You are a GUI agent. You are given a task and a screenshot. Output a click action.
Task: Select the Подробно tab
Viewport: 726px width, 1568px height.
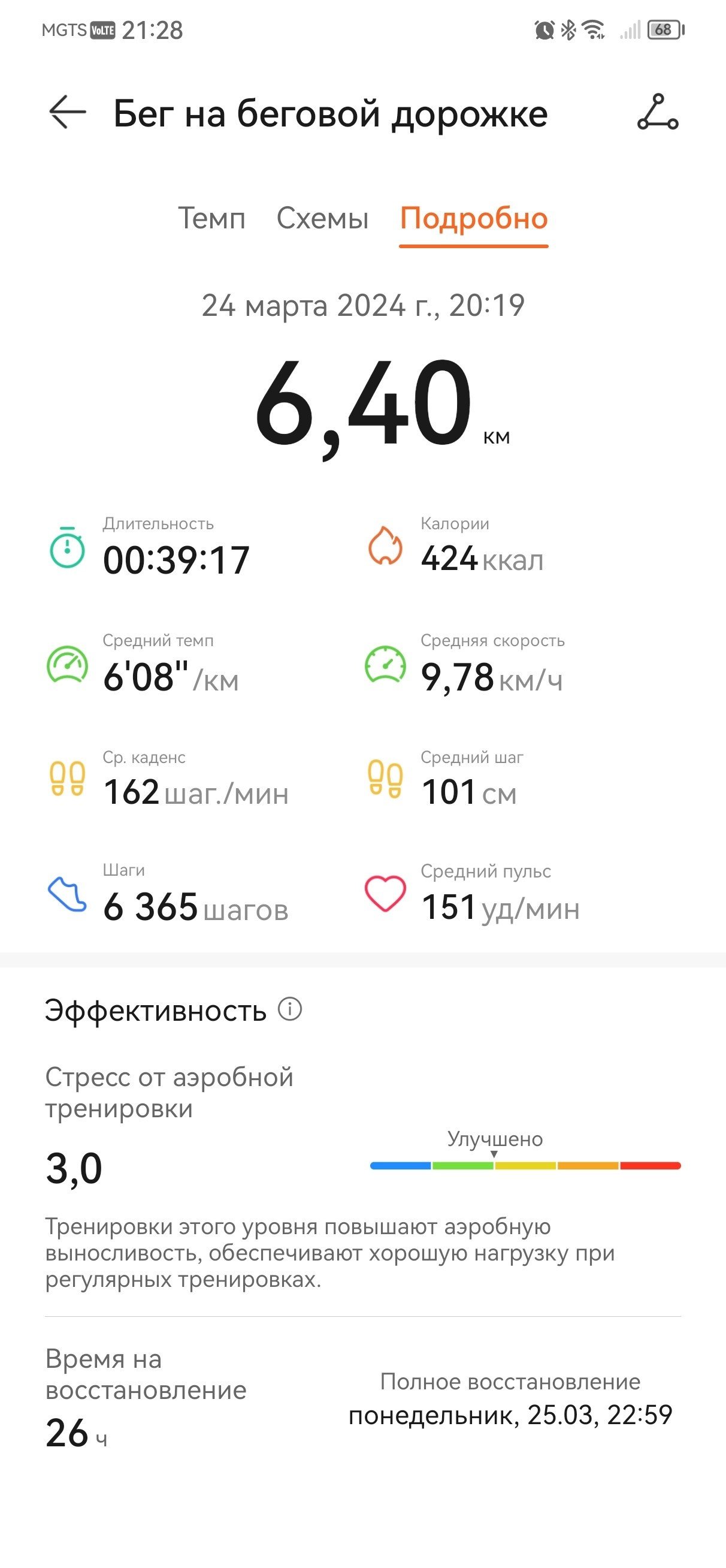[x=474, y=219]
